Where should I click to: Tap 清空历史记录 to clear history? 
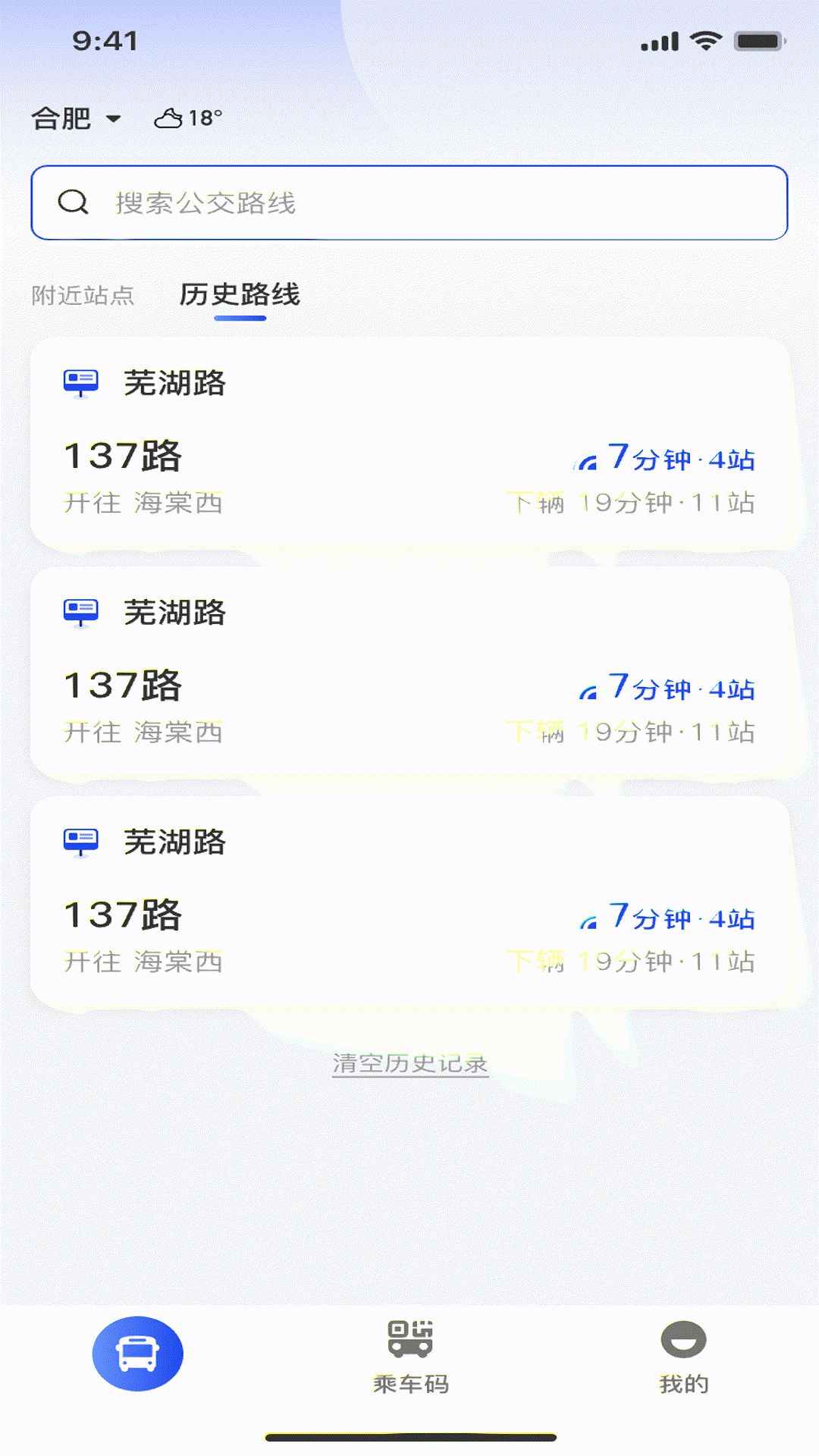[x=410, y=1063]
